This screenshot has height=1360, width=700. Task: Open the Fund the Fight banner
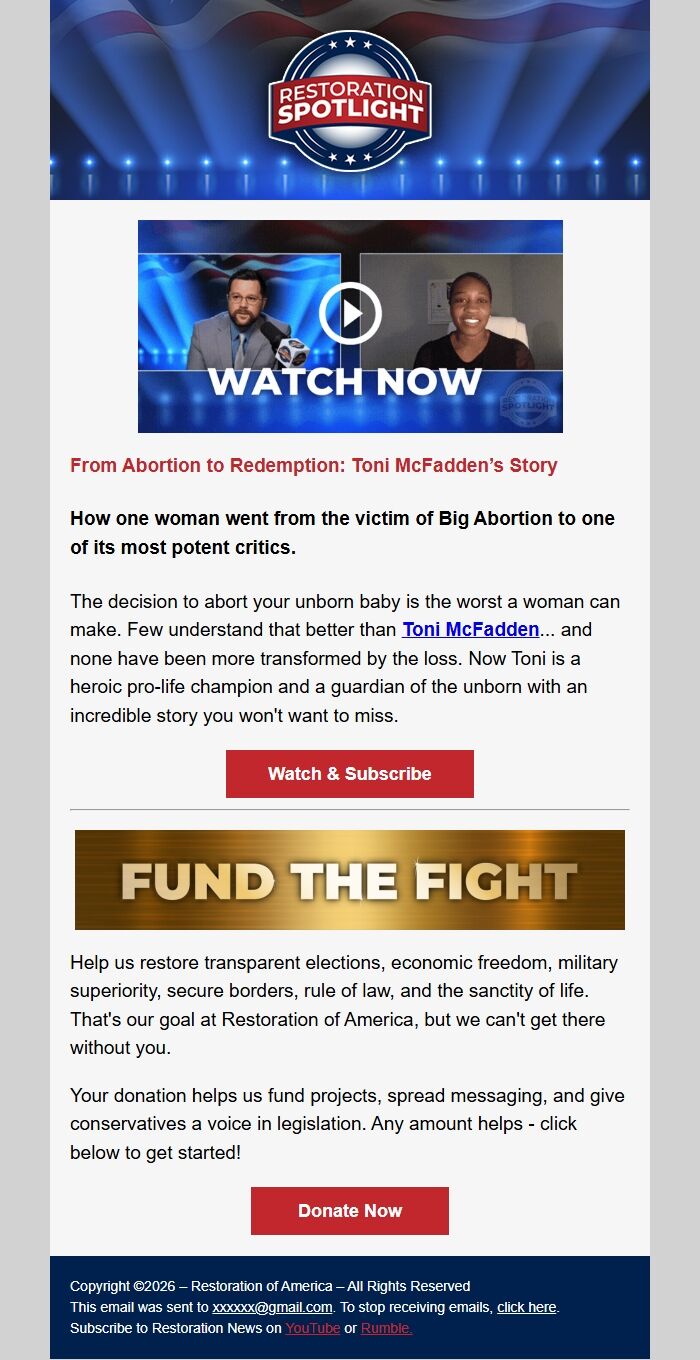350,880
